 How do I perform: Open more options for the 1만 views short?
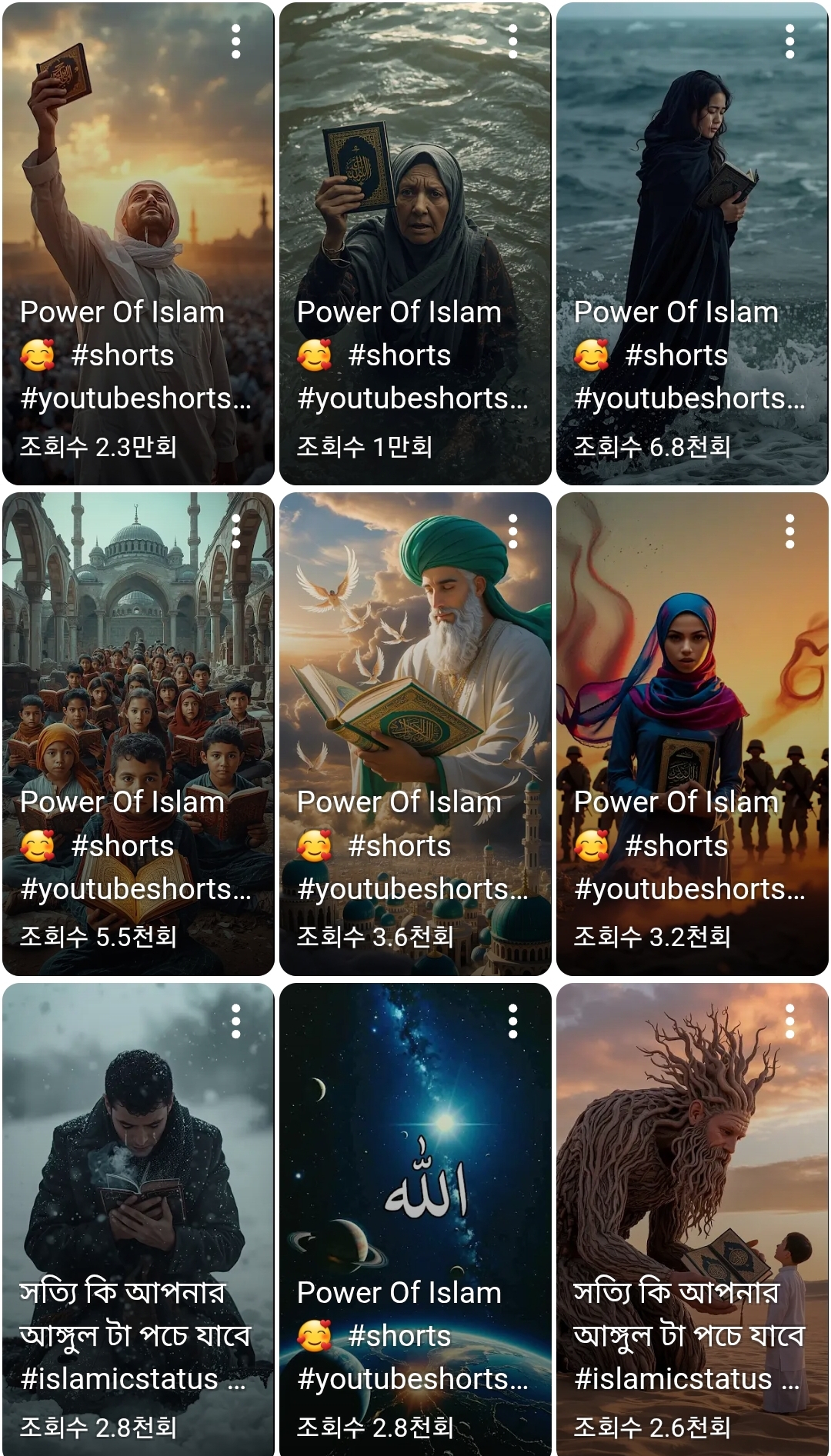pos(513,42)
